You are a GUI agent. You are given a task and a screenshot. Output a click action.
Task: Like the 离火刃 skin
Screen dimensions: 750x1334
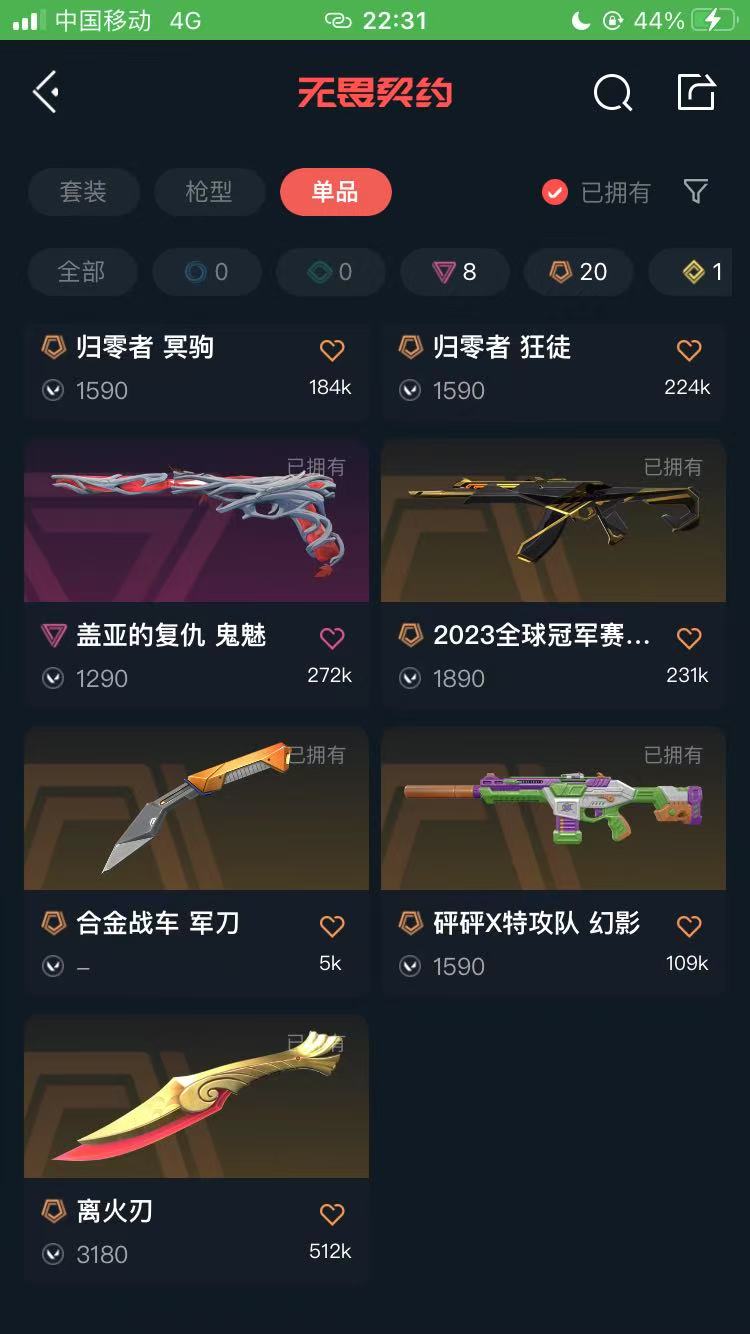[x=332, y=1214]
